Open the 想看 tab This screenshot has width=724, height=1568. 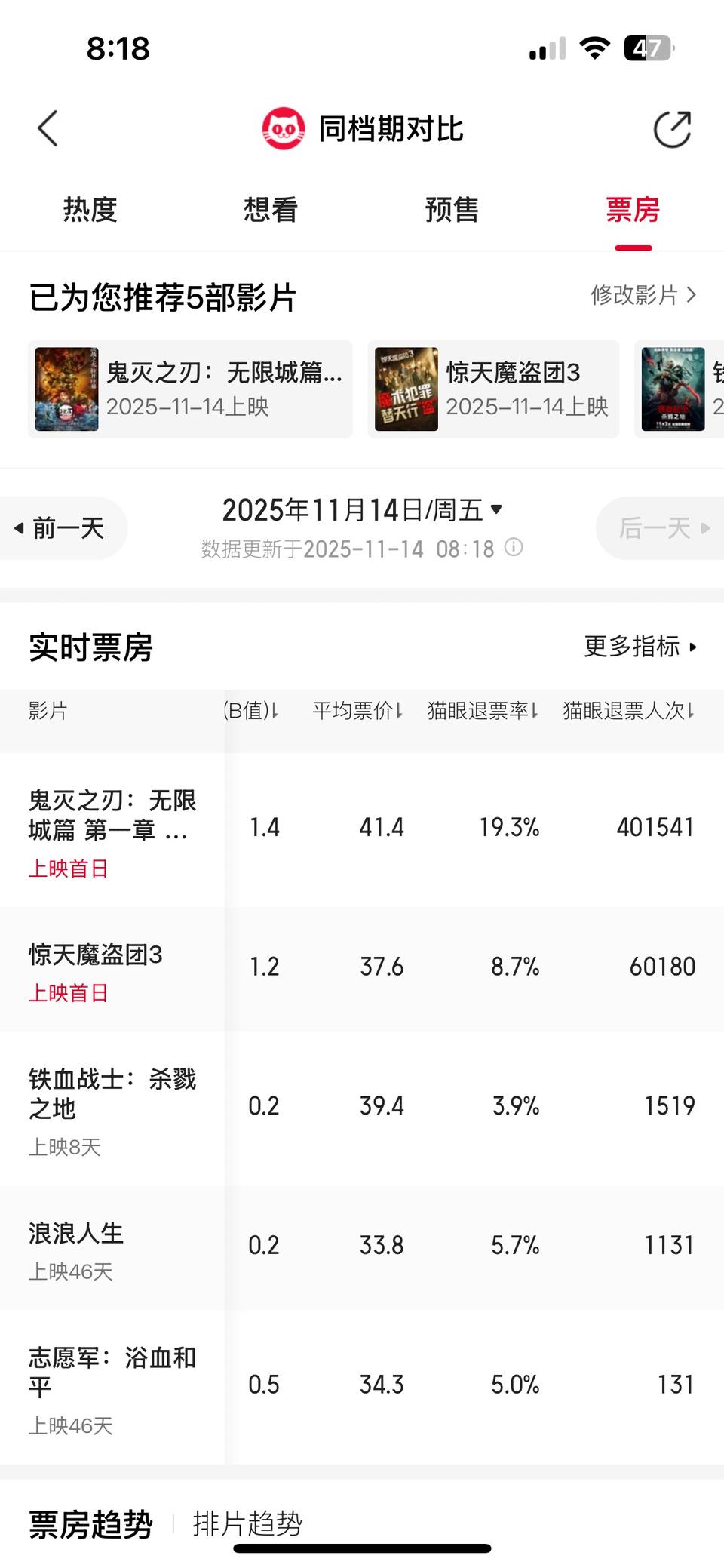tap(271, 211)
